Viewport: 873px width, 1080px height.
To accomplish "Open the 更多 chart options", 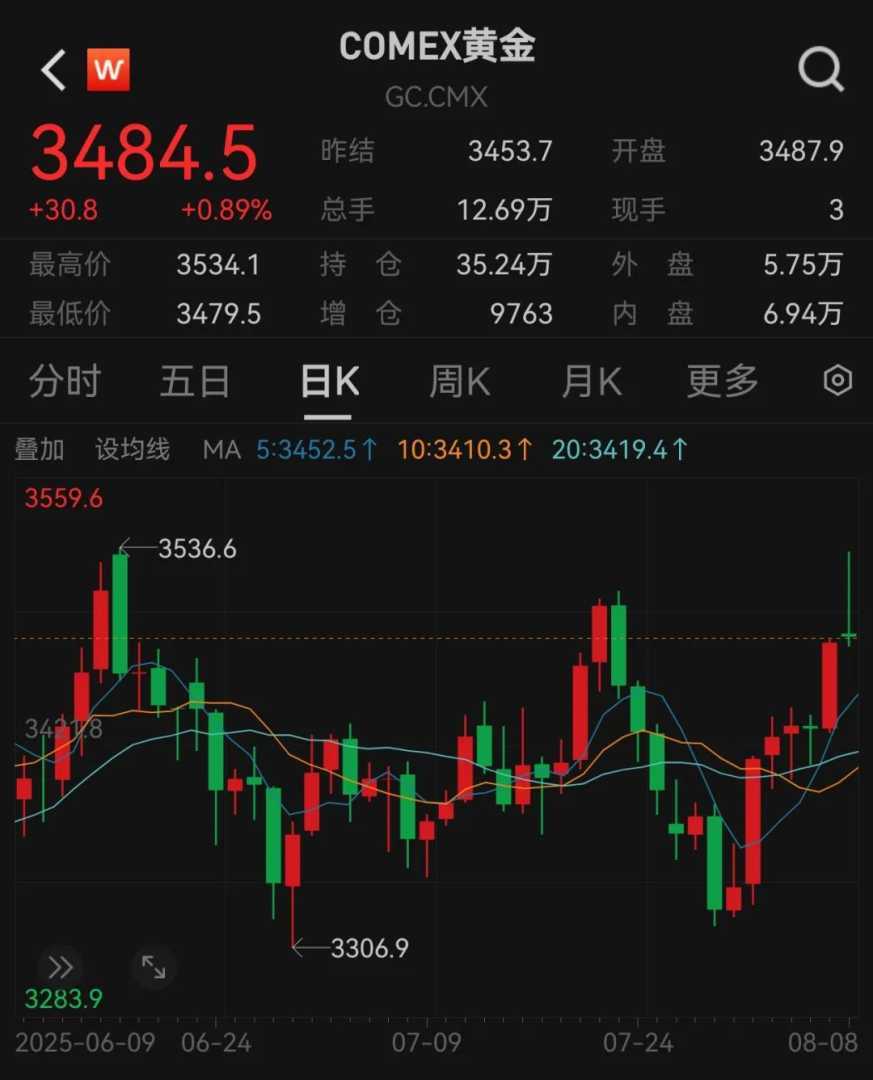I will pyautogui.click(x=722, y=381).
